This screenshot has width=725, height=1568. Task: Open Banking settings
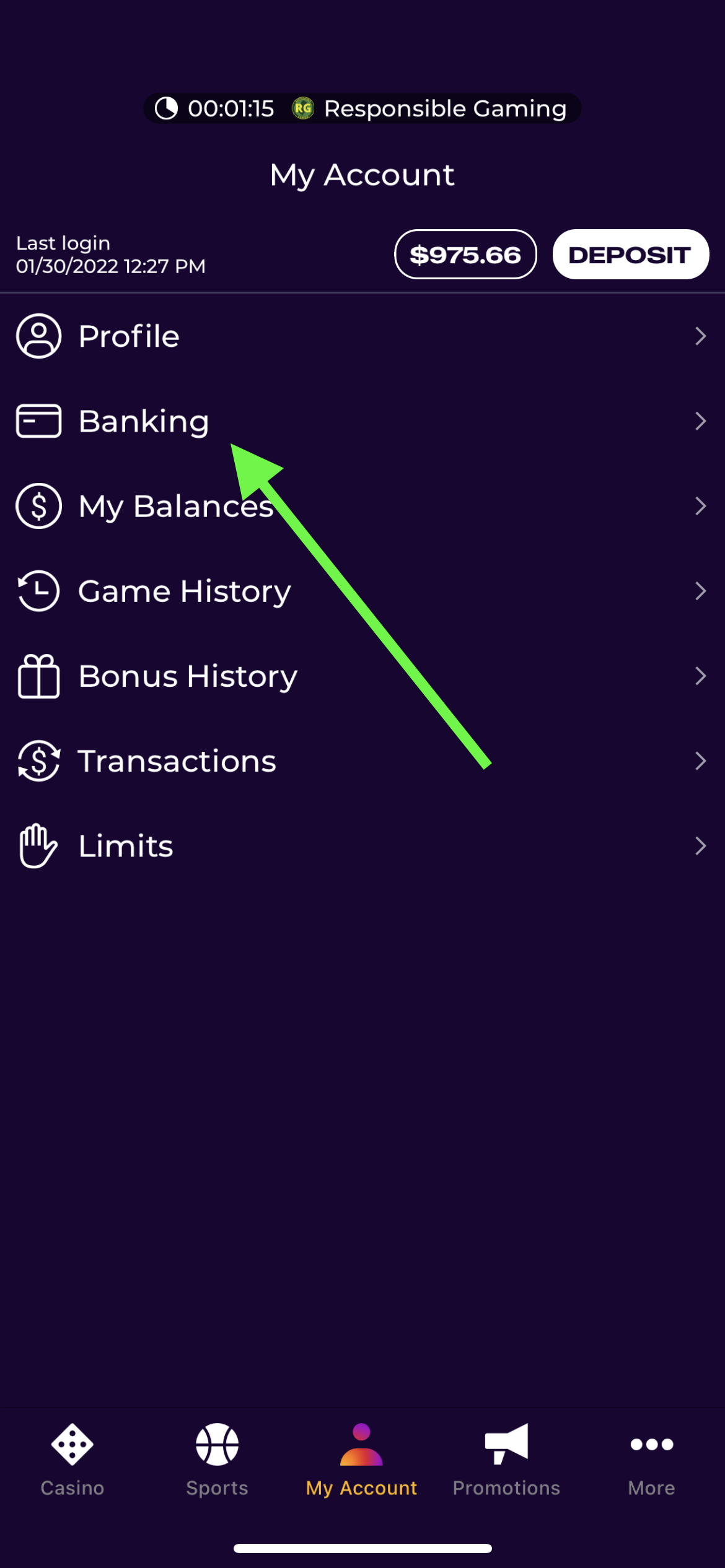tap(362, 421)
